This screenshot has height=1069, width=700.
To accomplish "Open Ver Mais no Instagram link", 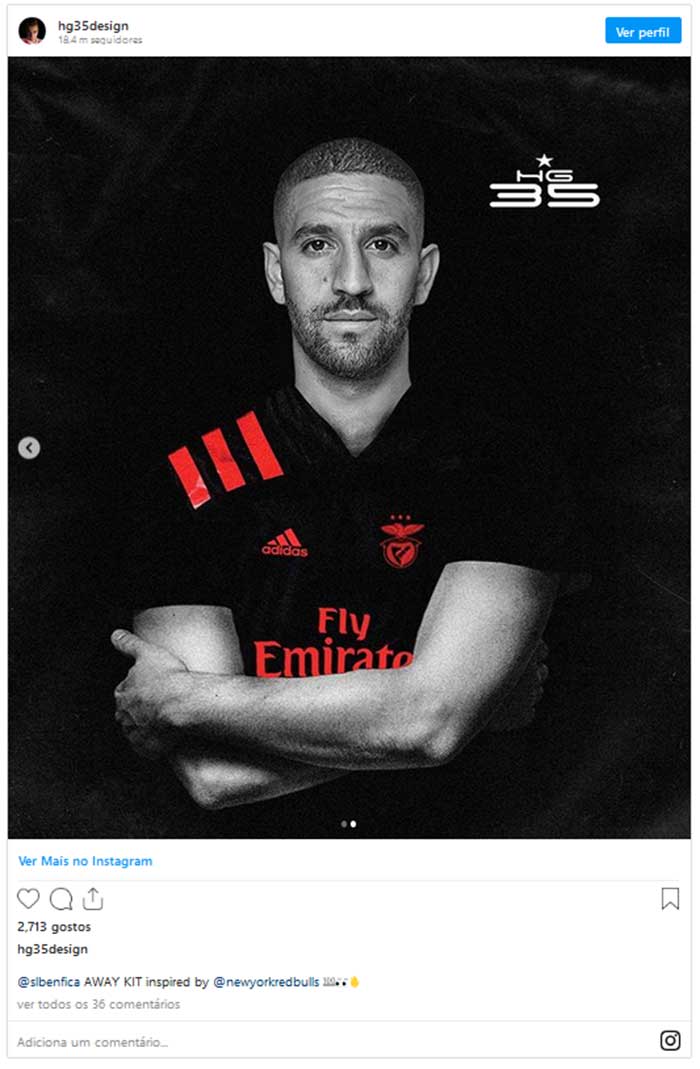I will (85, 861).
